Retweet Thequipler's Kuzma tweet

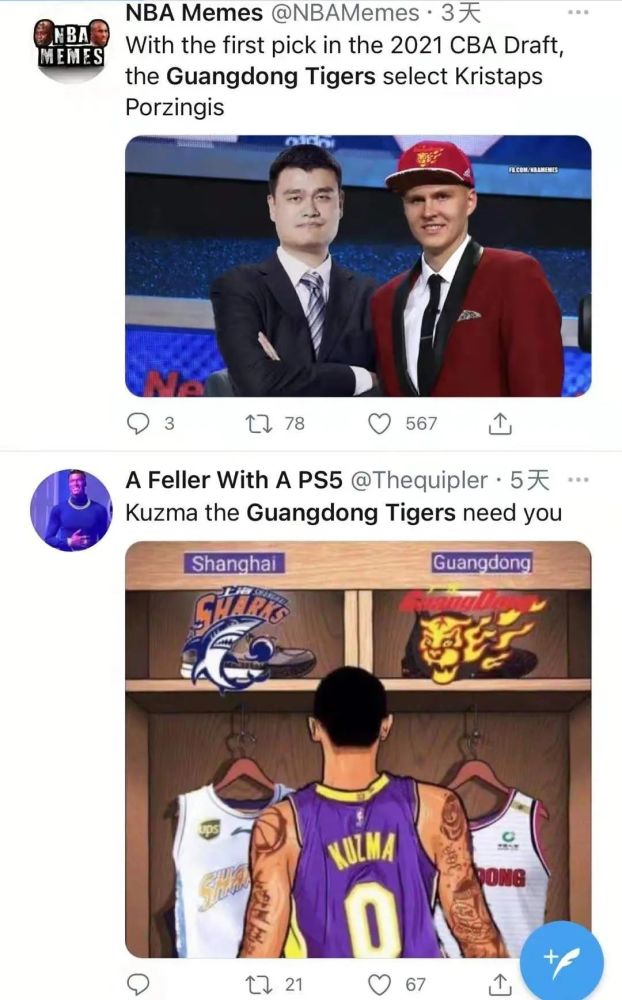[x=259, y=984]
